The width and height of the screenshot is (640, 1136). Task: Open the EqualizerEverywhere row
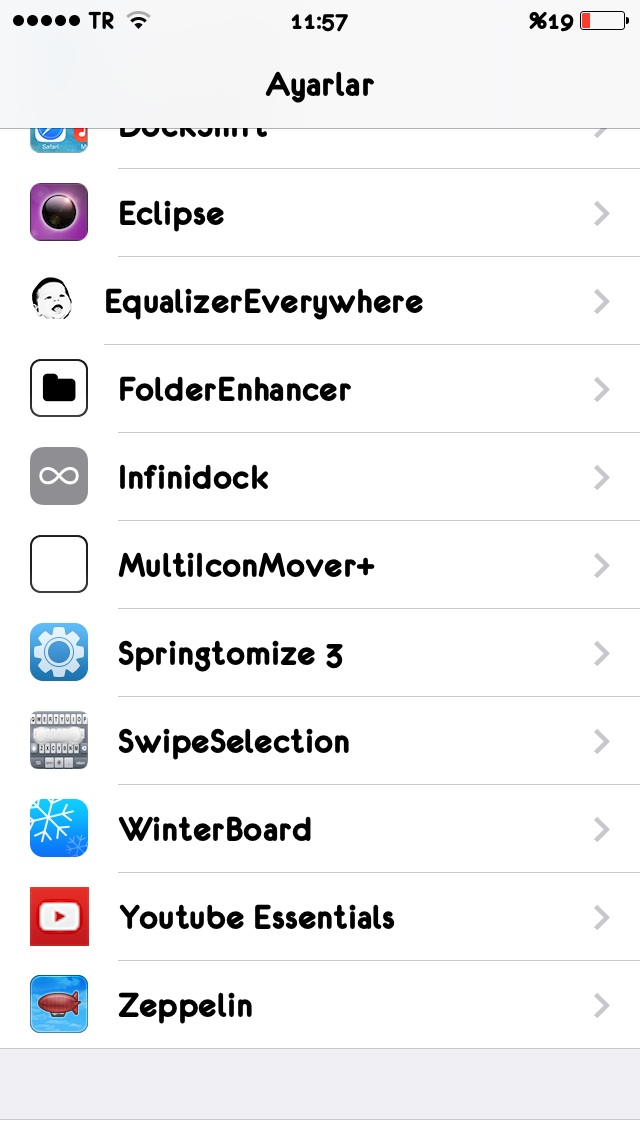(x=320, y=301)
